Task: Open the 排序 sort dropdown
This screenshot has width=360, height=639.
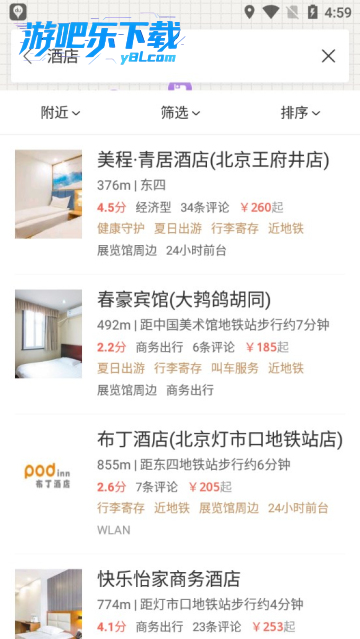Action: tap(300, 112)
